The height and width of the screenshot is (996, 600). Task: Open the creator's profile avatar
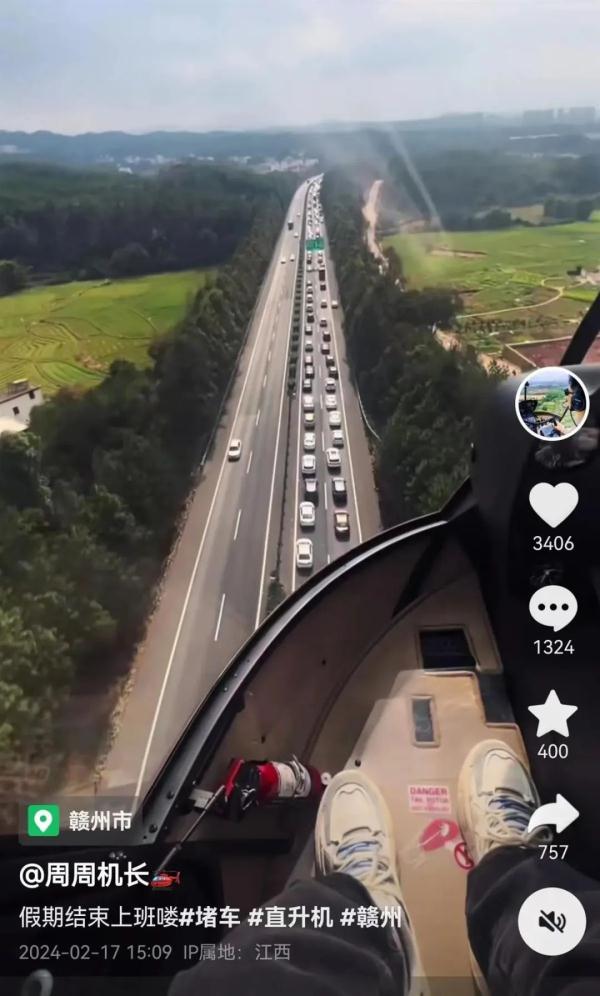click(x=552, y=403)
